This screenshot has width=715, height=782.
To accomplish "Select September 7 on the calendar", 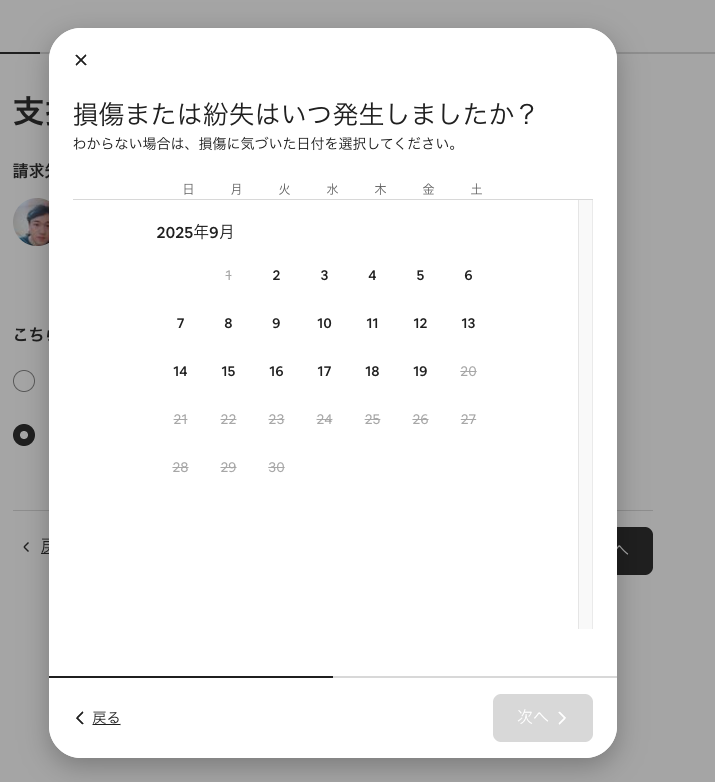I will click(x=180, y=324).
